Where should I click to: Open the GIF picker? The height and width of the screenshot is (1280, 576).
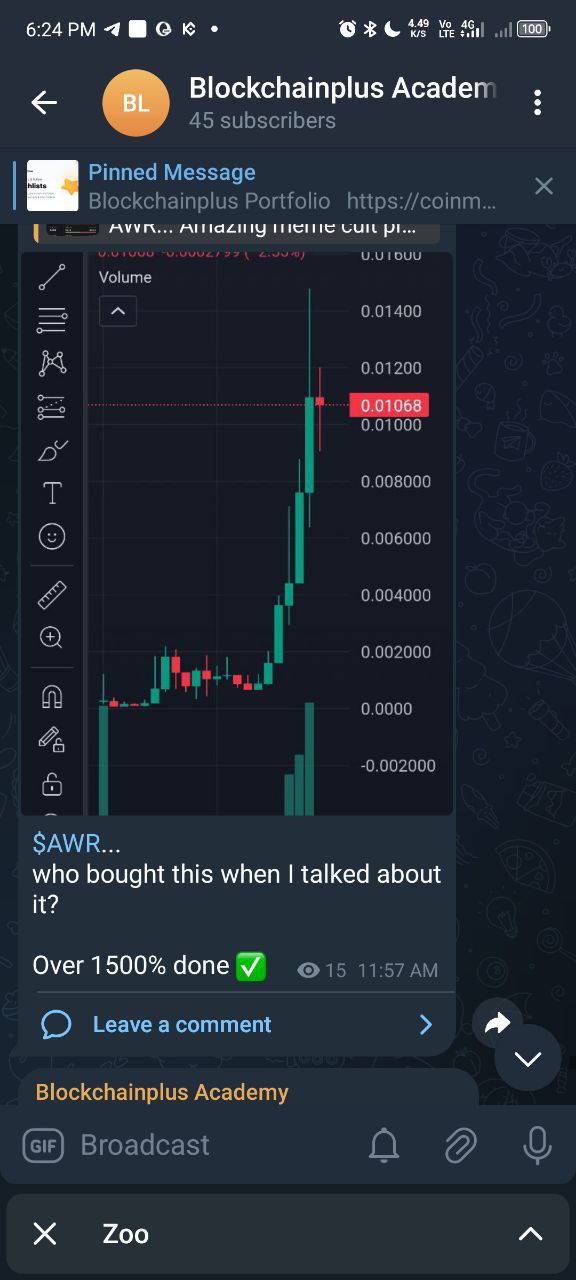coord(42,1145)
